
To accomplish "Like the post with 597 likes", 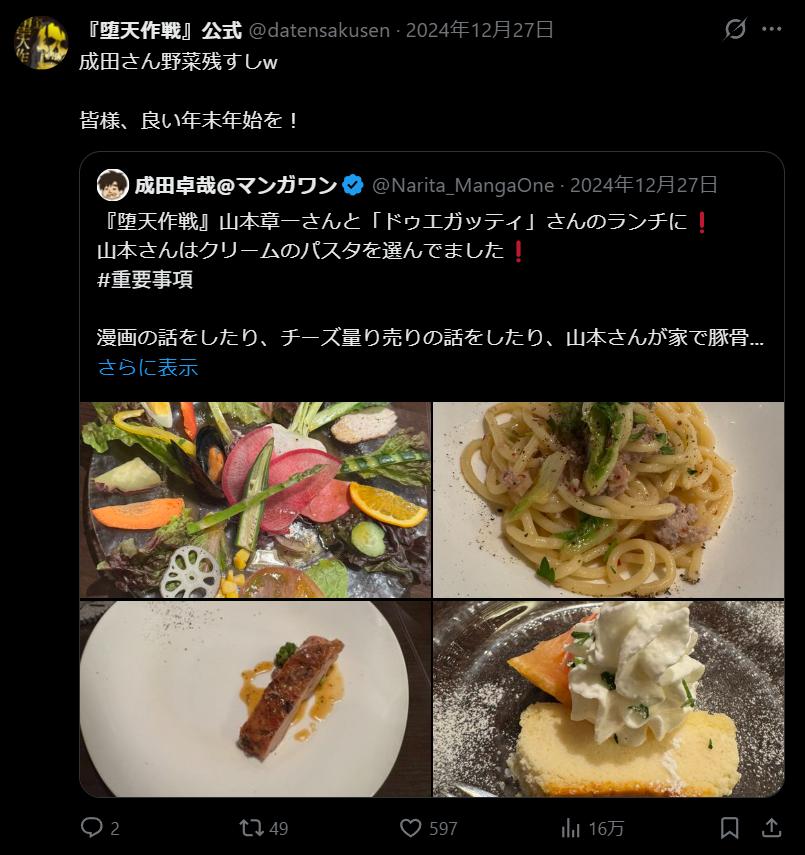I will pos(410,828).
